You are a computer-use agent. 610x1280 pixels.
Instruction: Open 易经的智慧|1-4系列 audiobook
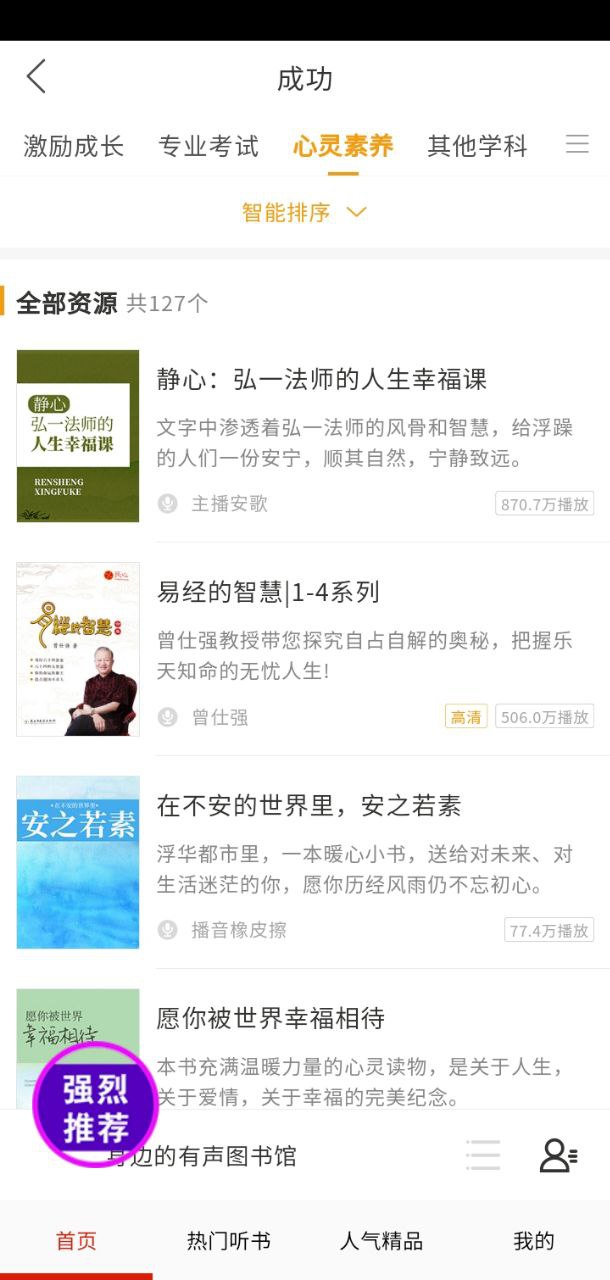pos(305,649)
